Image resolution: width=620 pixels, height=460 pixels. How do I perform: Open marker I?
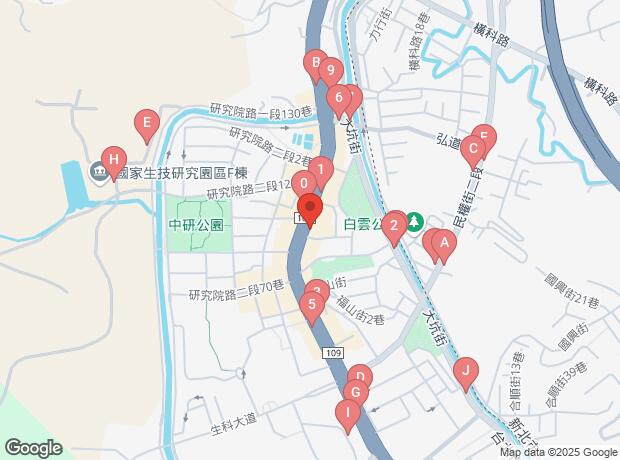point(347,413)
